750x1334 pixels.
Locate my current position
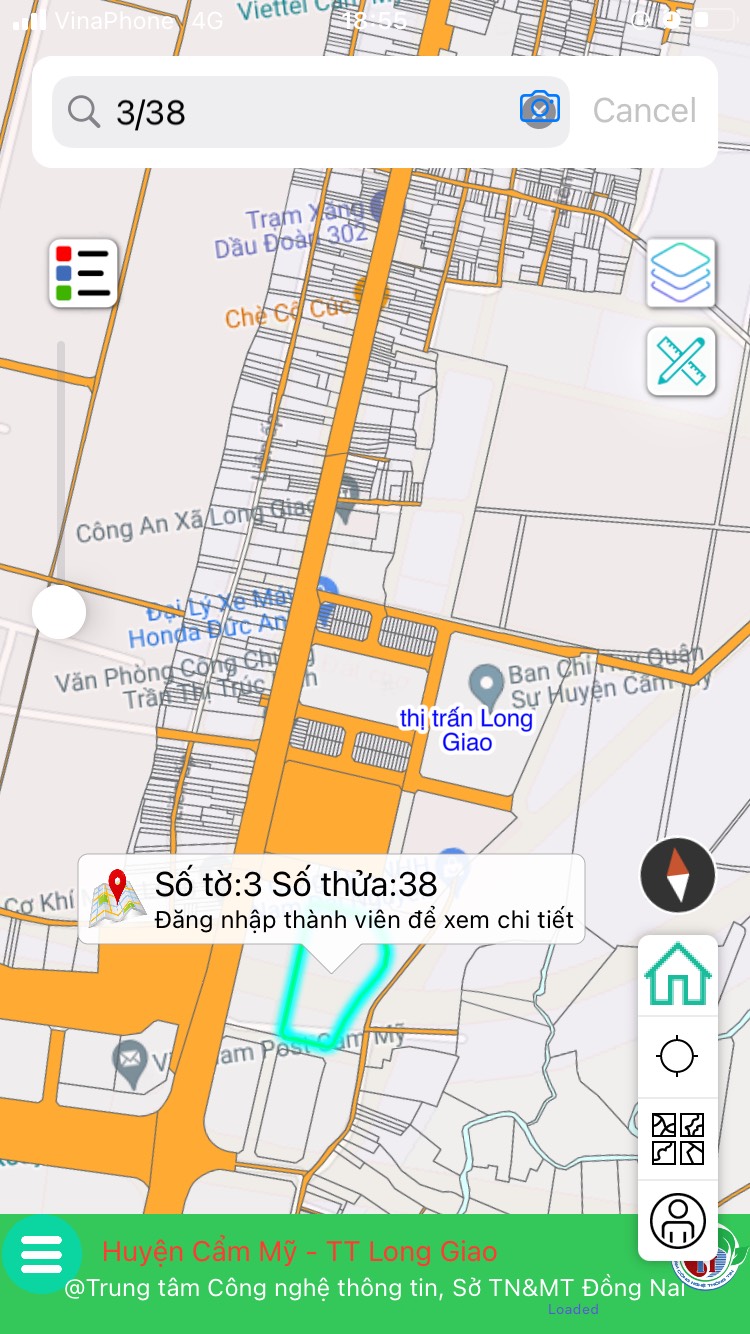678,1056
